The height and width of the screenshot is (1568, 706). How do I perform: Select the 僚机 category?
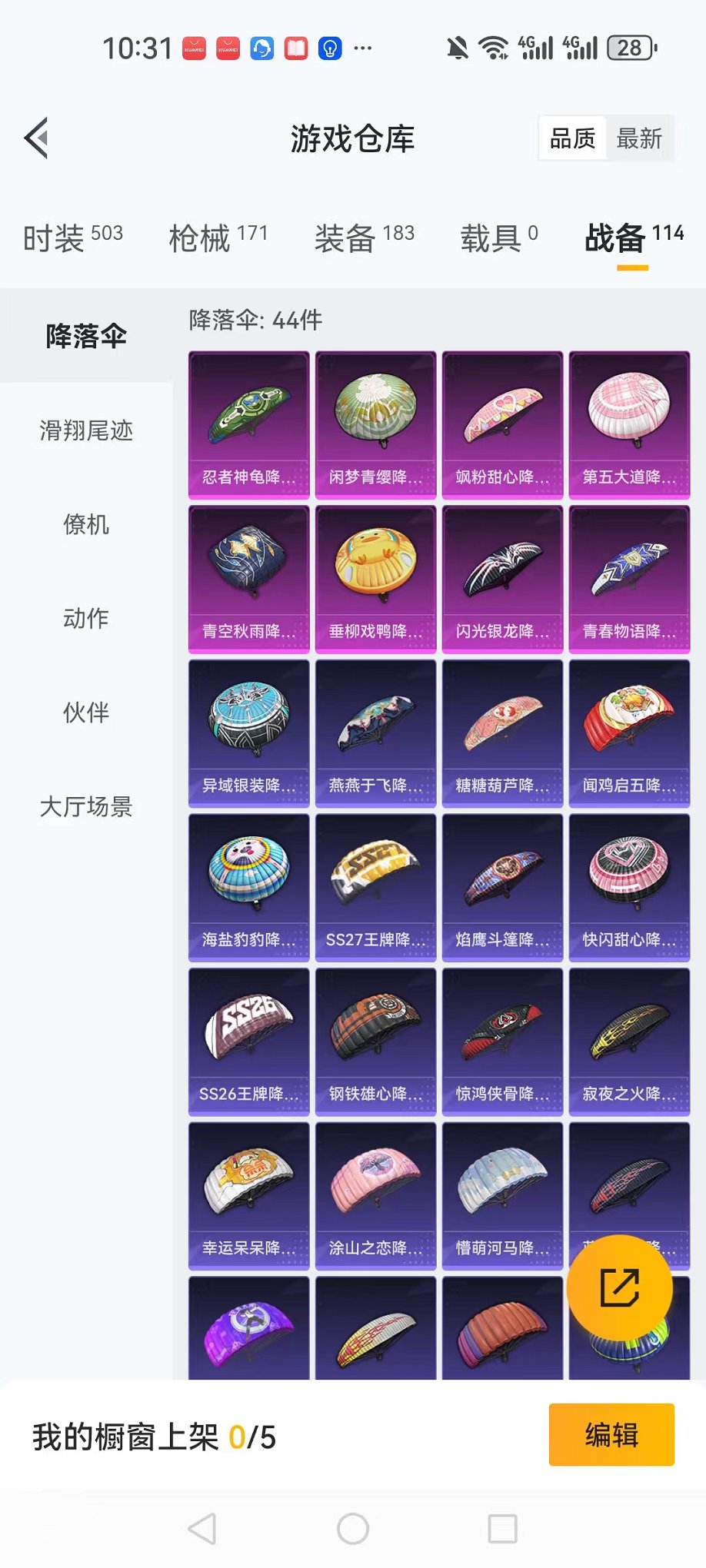coord(86,525)
